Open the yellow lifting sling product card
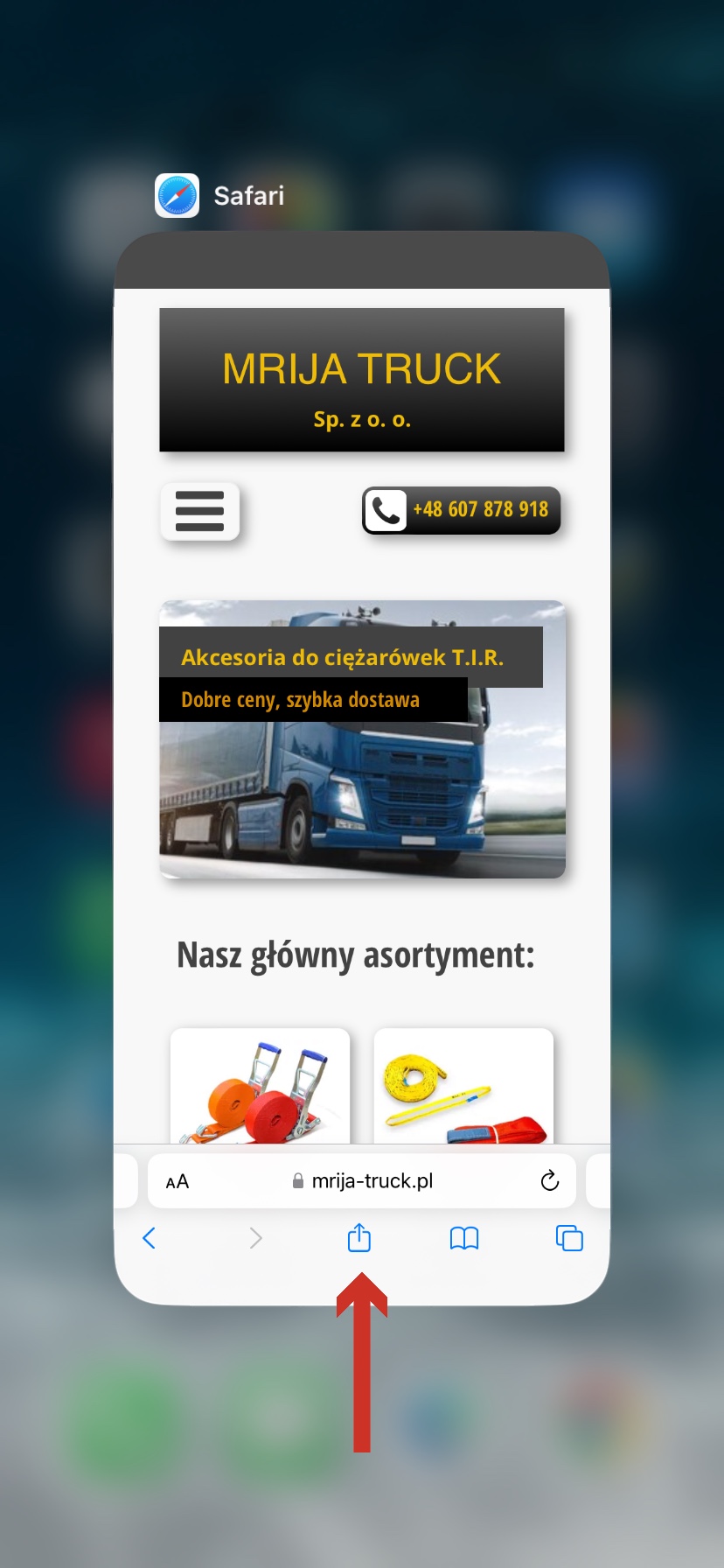 point(463,1086)
